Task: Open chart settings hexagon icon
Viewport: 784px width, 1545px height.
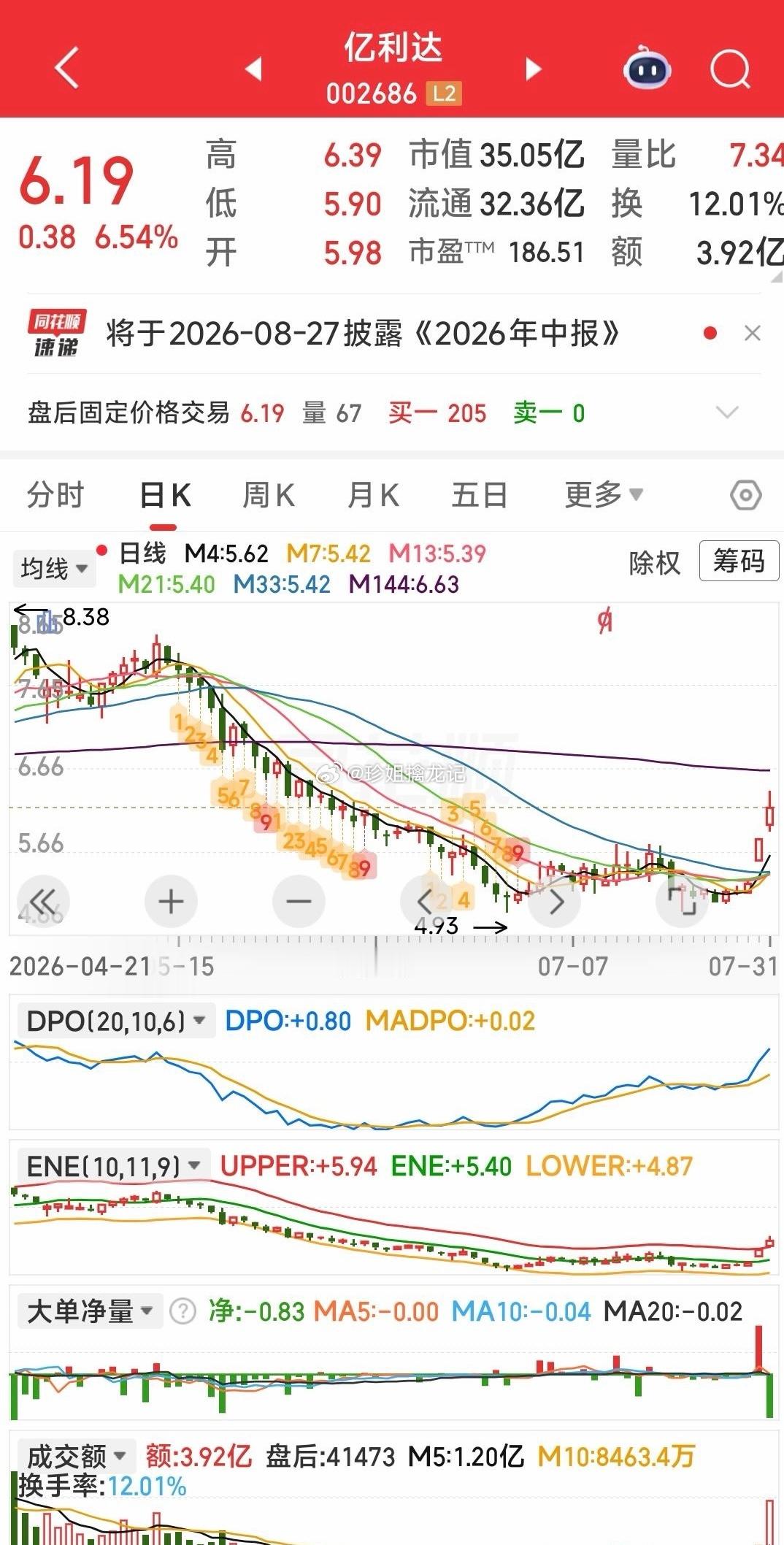Action: (745, 496)
